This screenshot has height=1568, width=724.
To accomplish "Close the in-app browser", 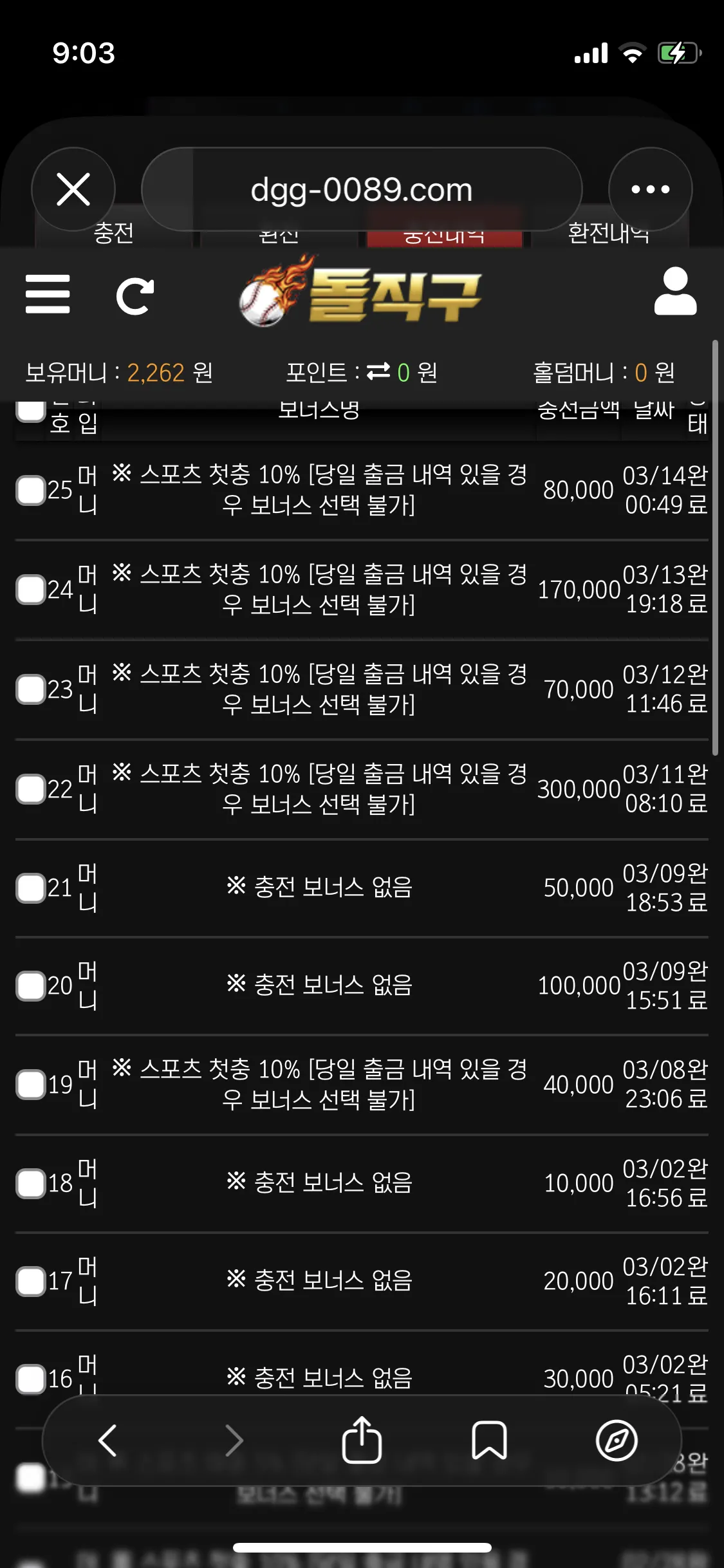I will (73, 189).
